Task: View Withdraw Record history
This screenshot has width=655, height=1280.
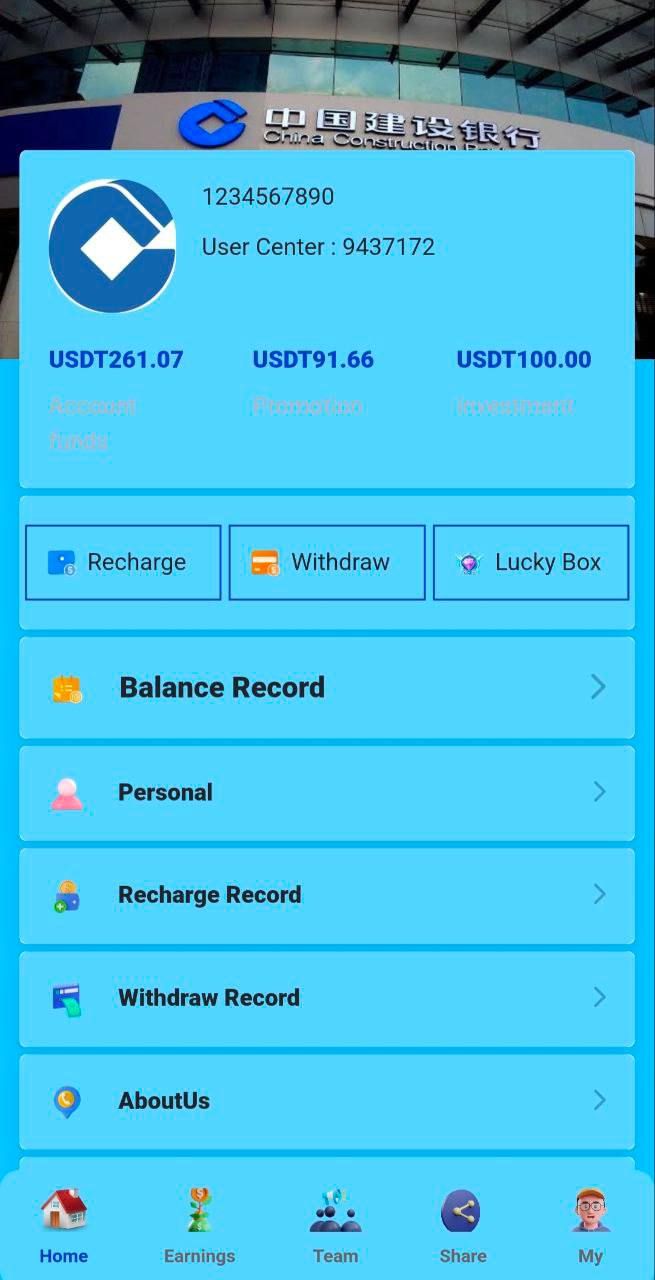Action: [327, 998]
